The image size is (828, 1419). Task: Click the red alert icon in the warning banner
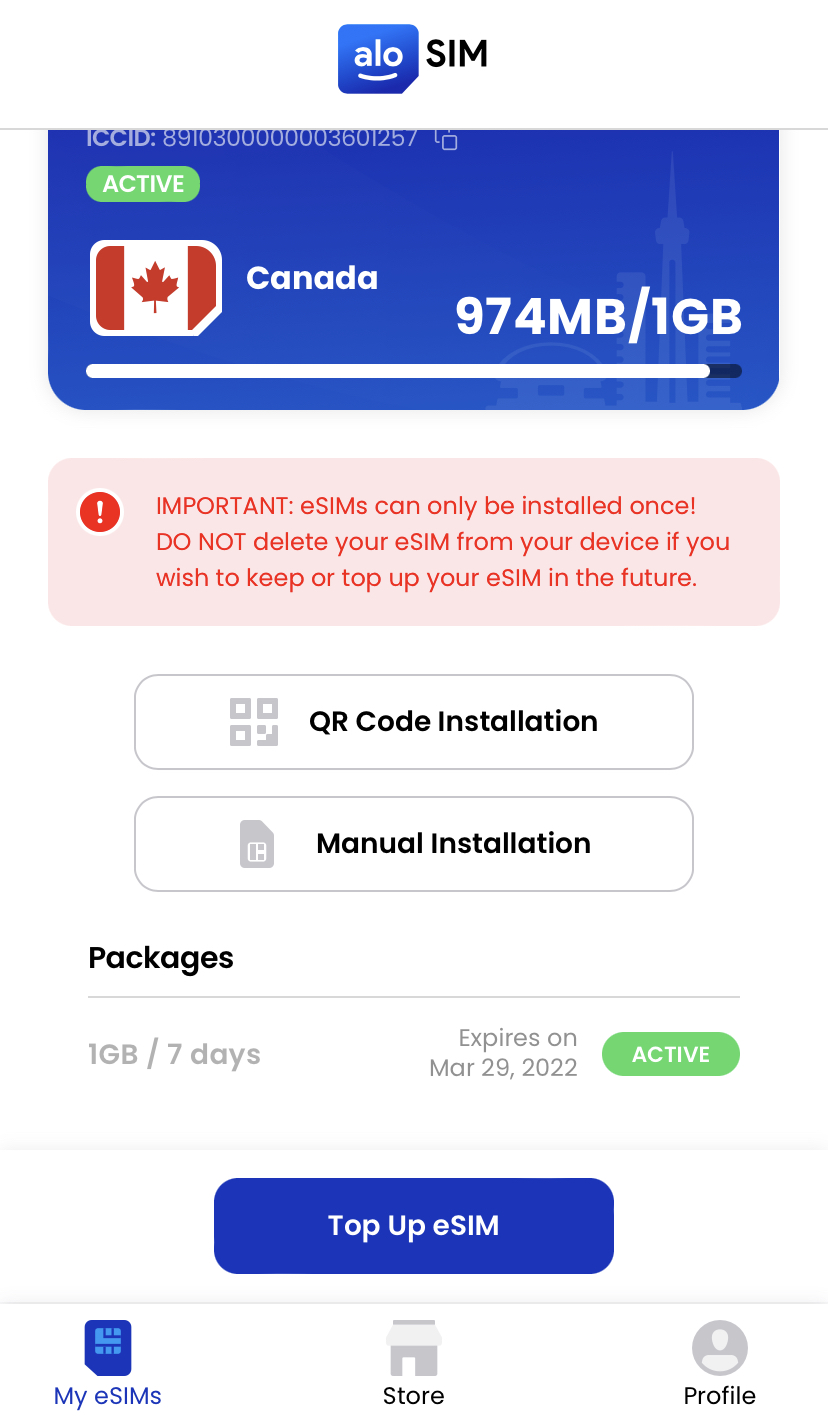[100, 511]
